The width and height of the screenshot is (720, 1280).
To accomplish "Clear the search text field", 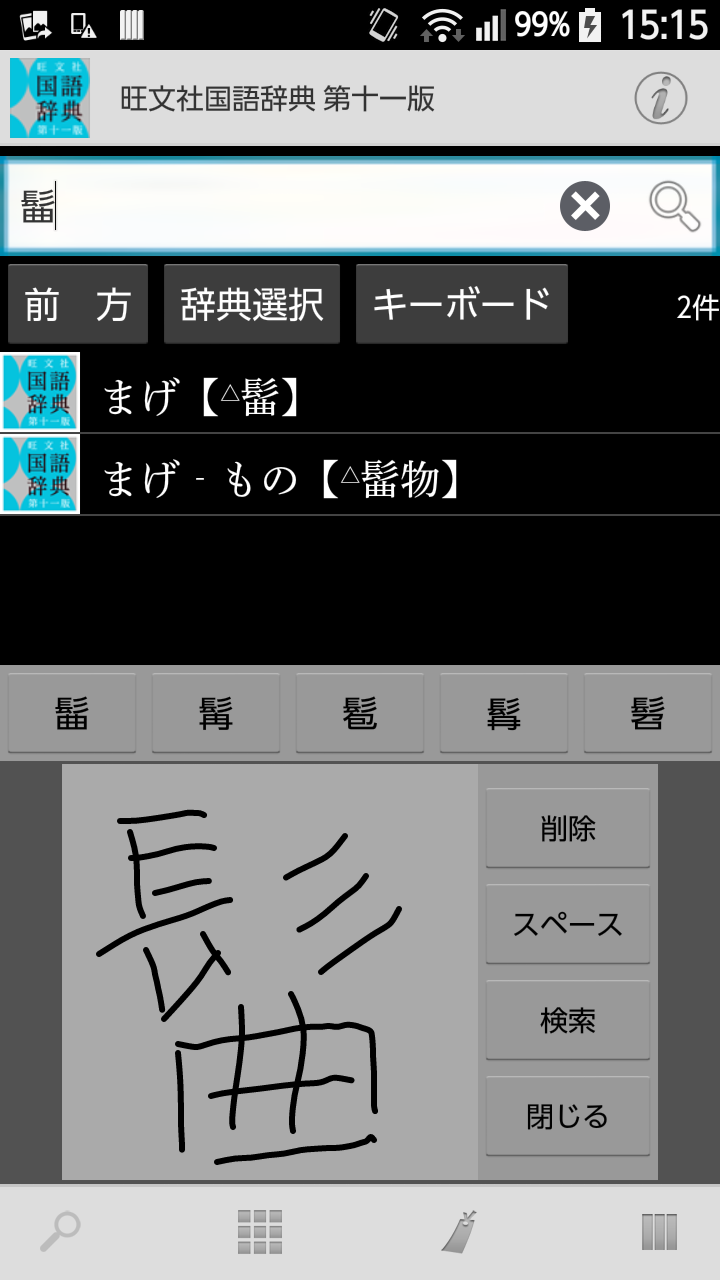I will [x=585, y=207].
